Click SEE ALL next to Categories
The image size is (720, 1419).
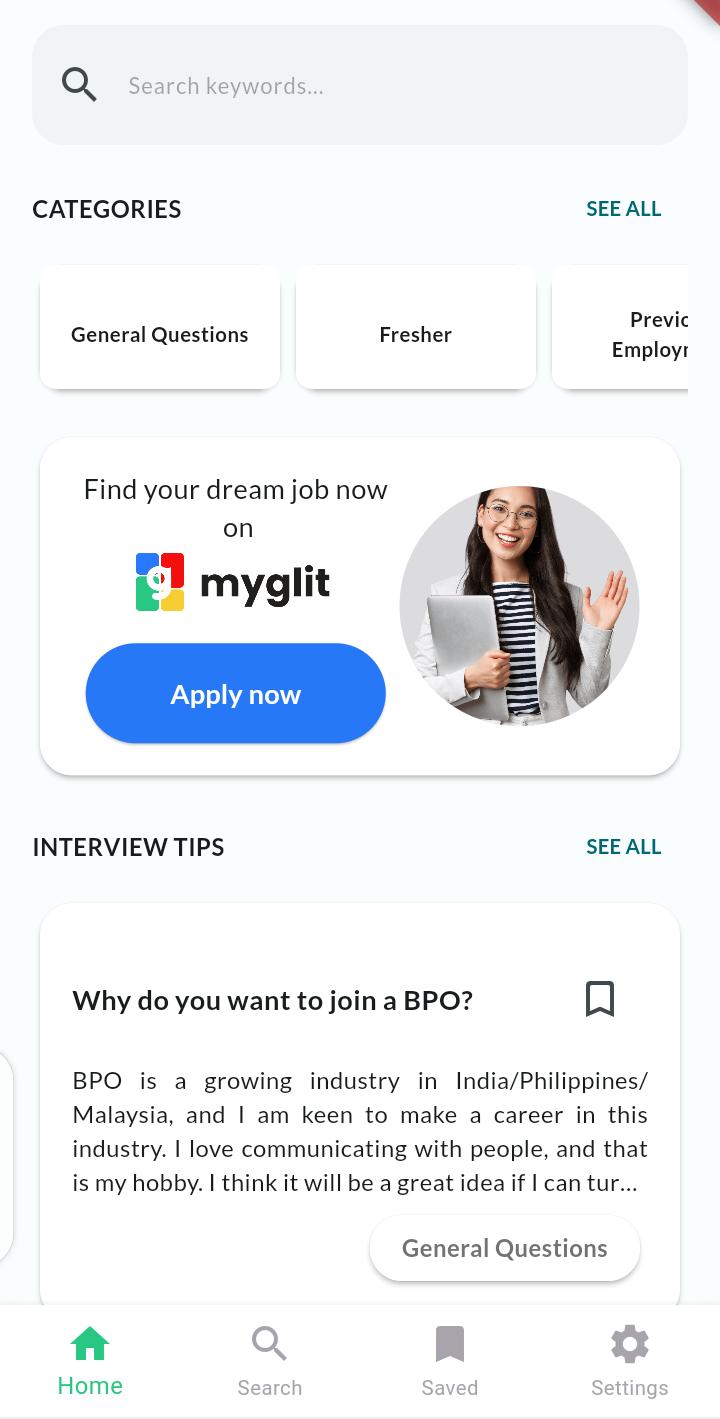[x=623, y=208]
